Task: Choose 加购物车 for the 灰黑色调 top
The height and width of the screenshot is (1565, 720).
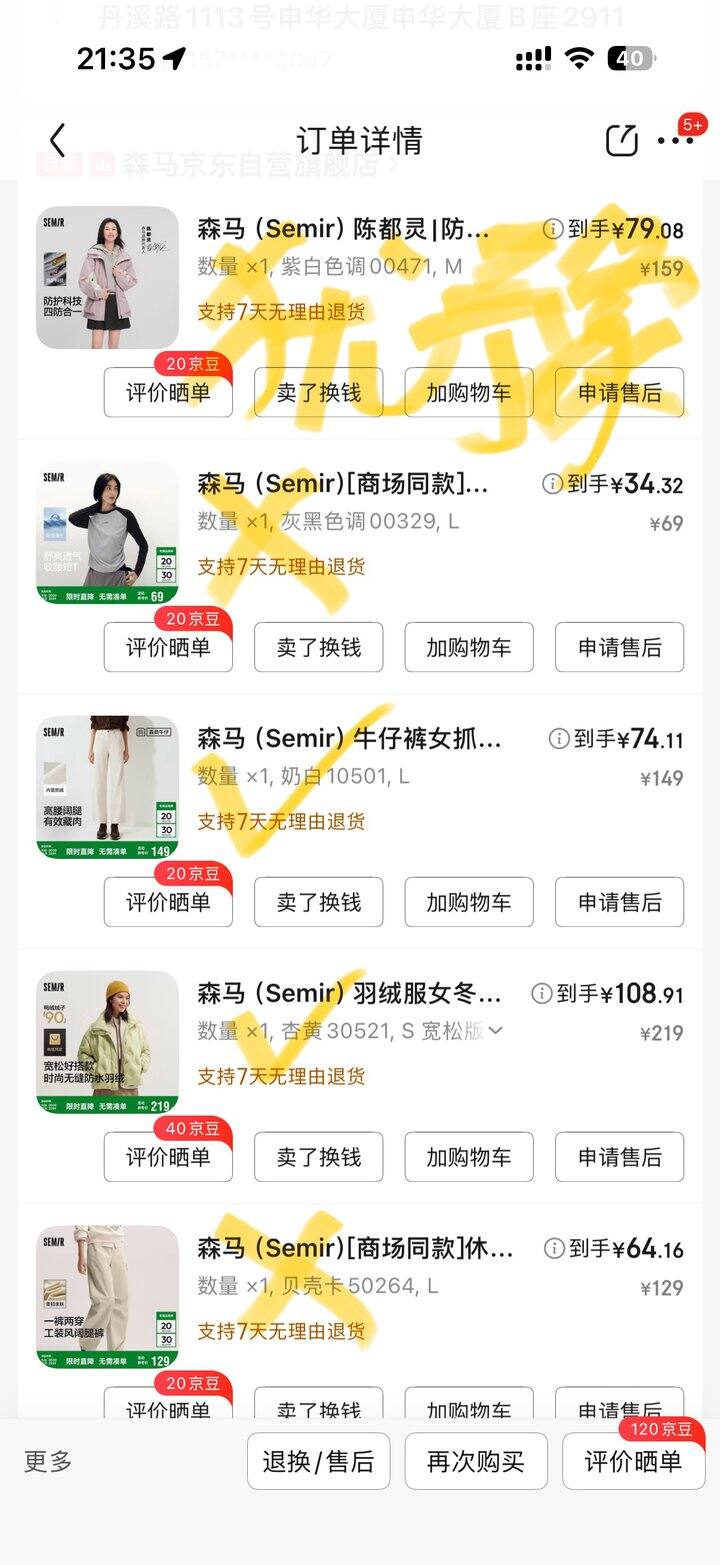Action: coord(468,648)
